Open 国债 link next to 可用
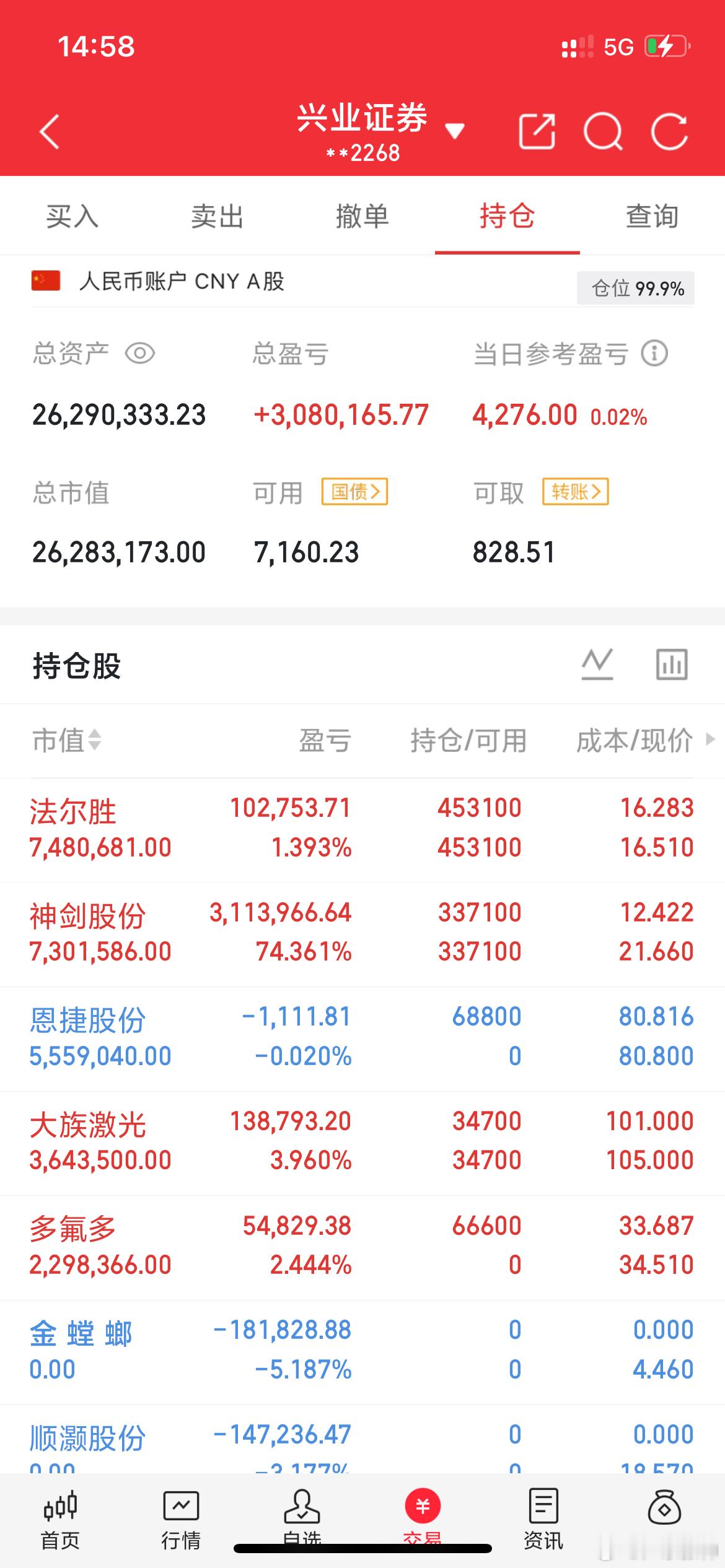725x1568 pixels. 355,492
